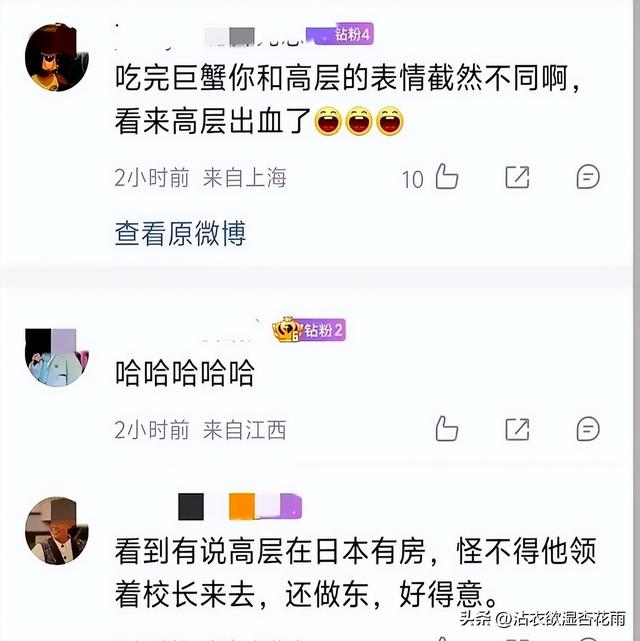
Task: Reply to the 哈哈哈哈哈 comment
Action: coord(588,430)
